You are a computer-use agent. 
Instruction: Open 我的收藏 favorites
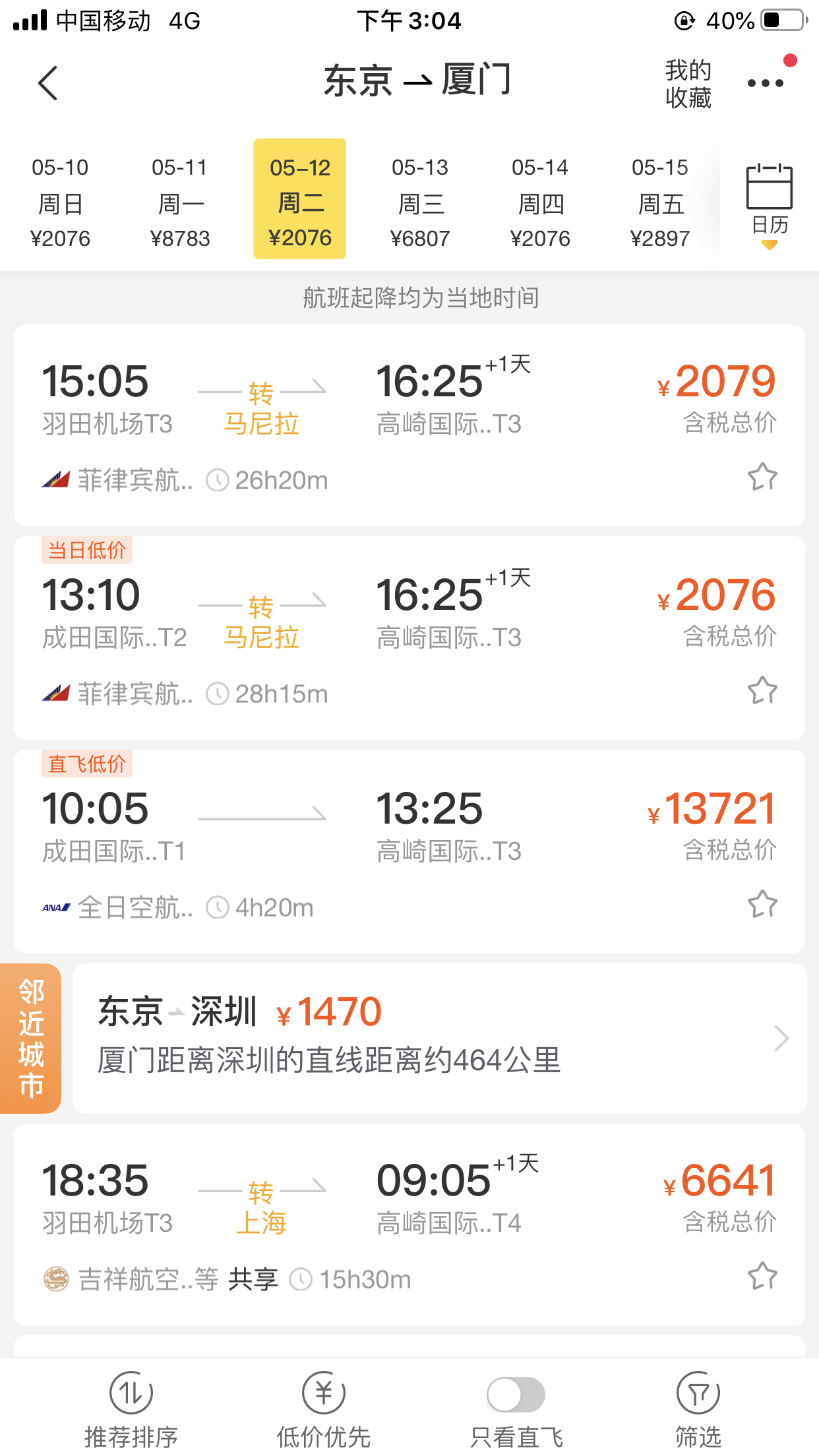point(688,84)
